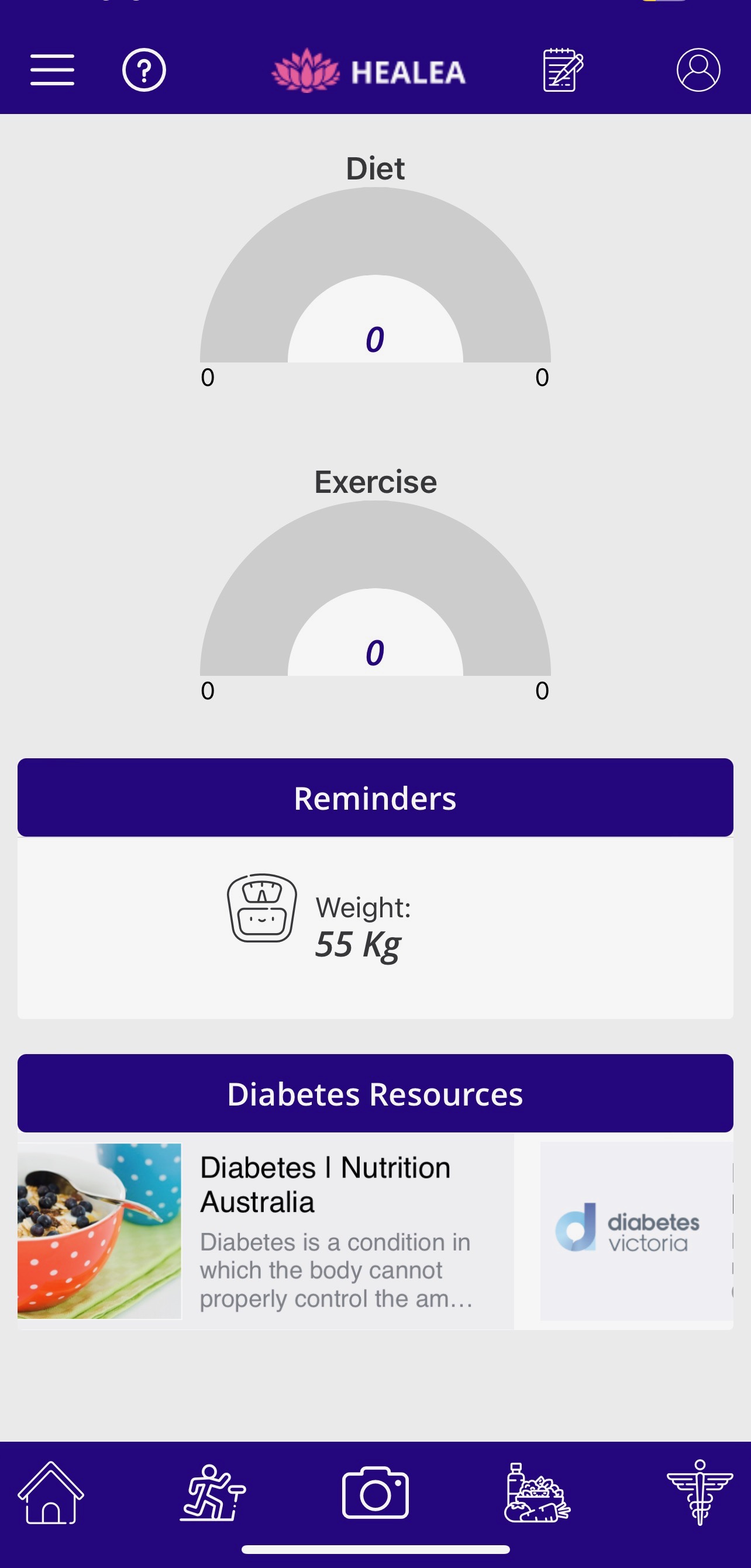Open the help question mark icon
Image resolution: width=751 pixels, height=1568 pixels.
[144, 71]
